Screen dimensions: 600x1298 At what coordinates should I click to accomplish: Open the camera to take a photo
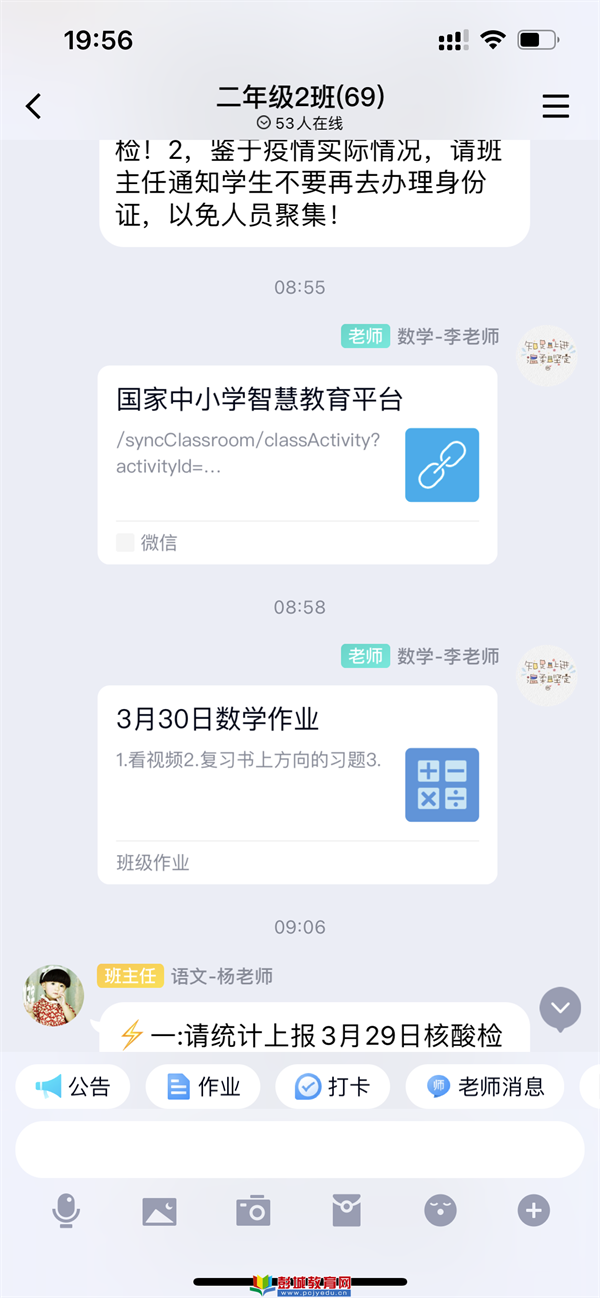tap(253, 1211)
